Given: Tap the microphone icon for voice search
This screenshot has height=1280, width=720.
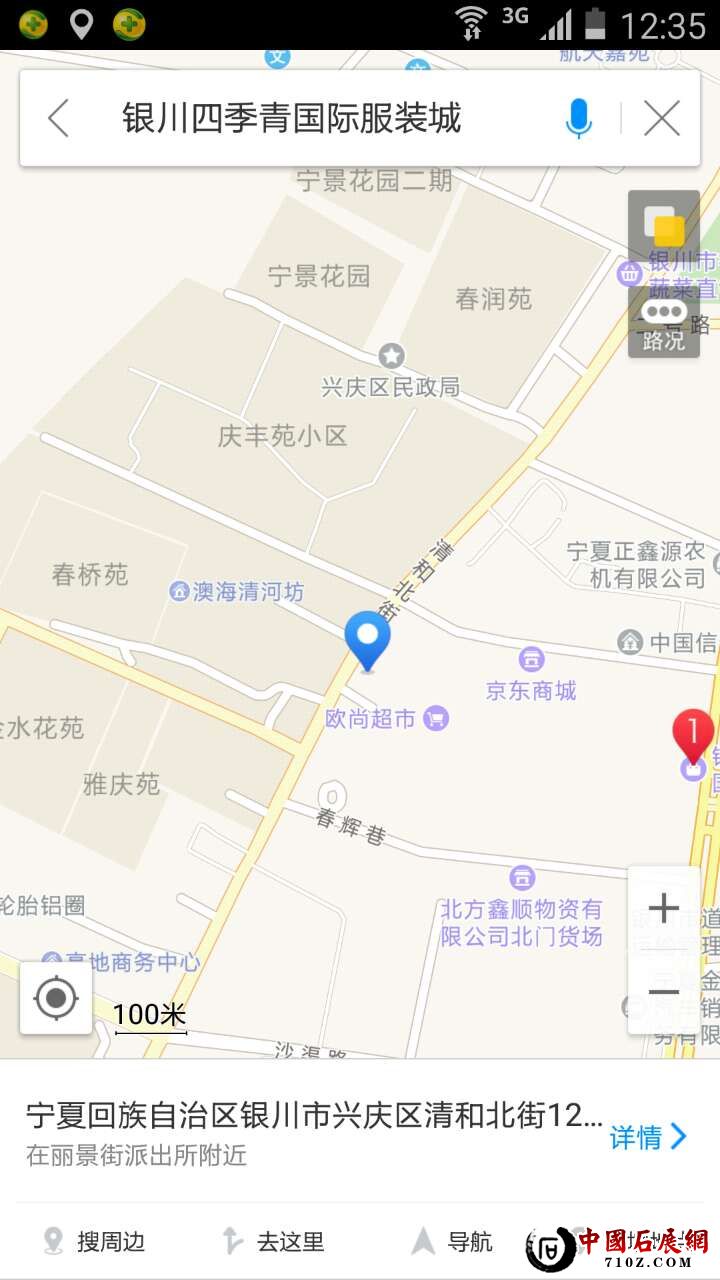Looking at the screenshot, I should 578,117.
